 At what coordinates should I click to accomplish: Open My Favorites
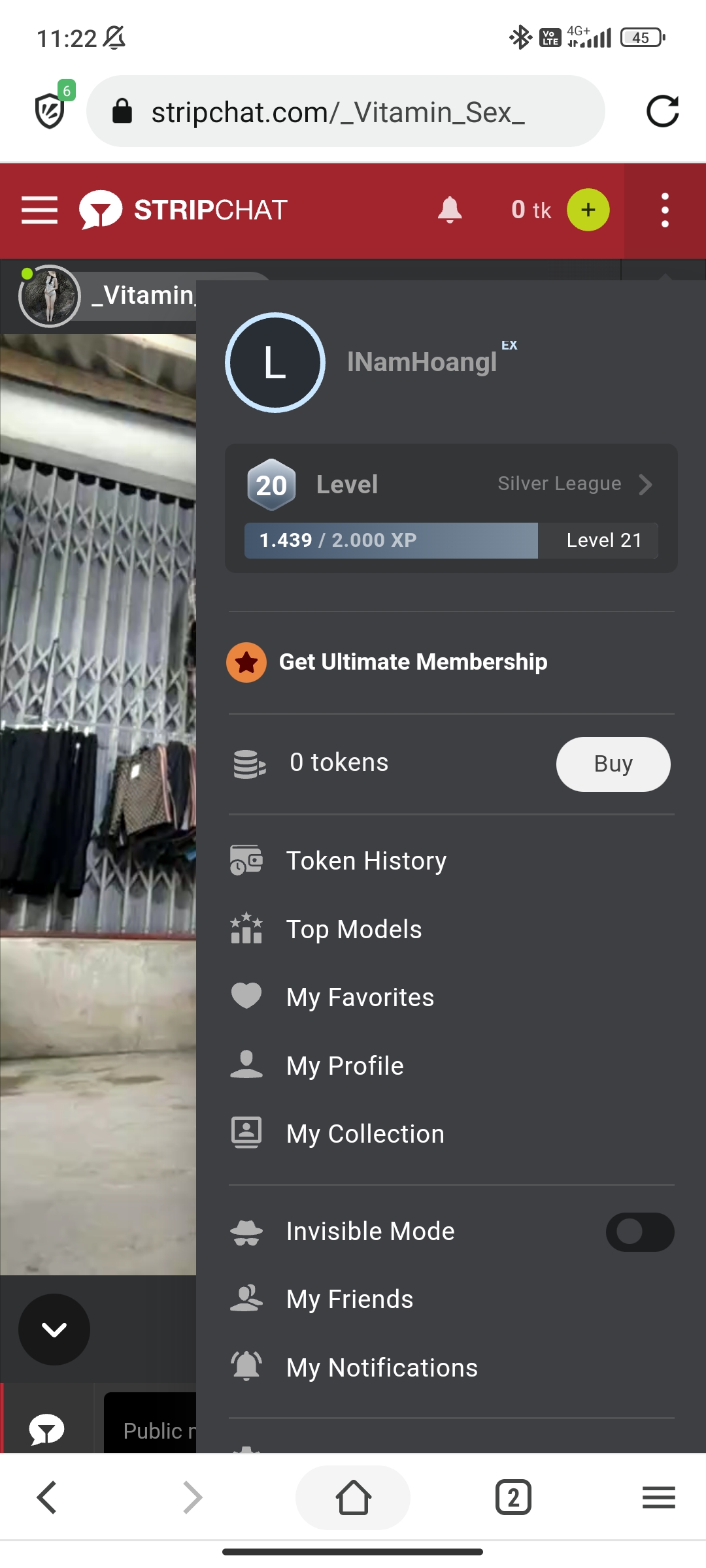click(360, 998)
